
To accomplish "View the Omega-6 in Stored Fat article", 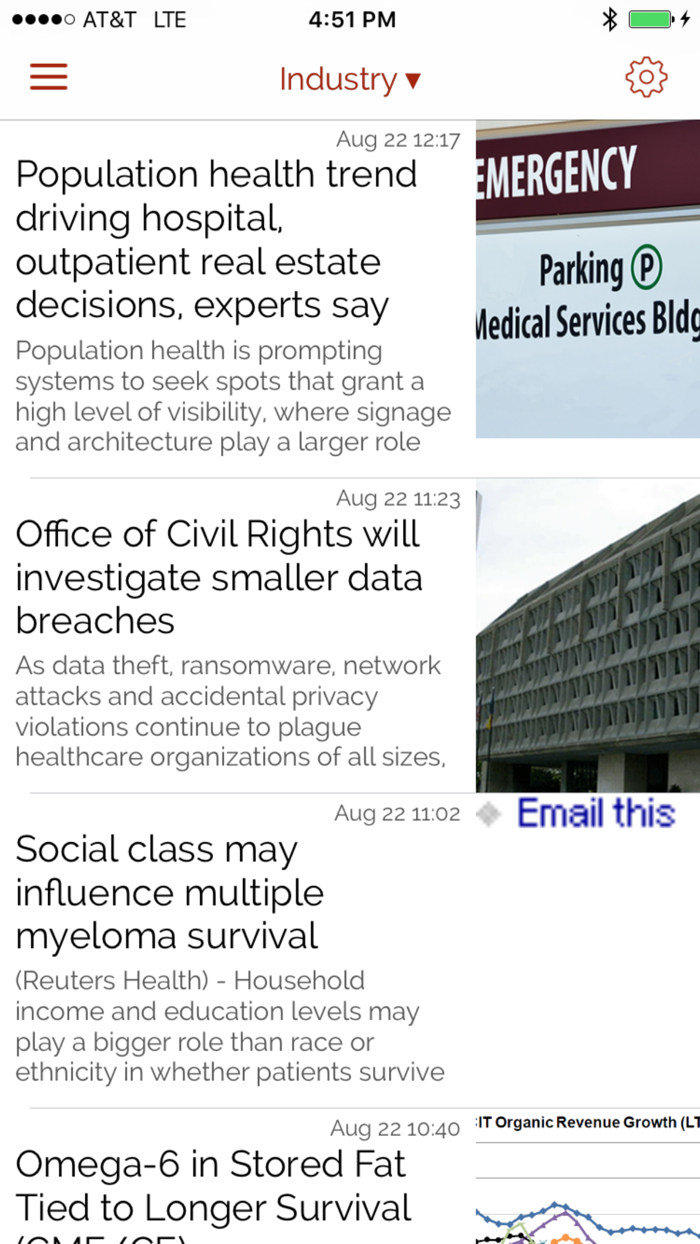I will tap(350, 1176).
